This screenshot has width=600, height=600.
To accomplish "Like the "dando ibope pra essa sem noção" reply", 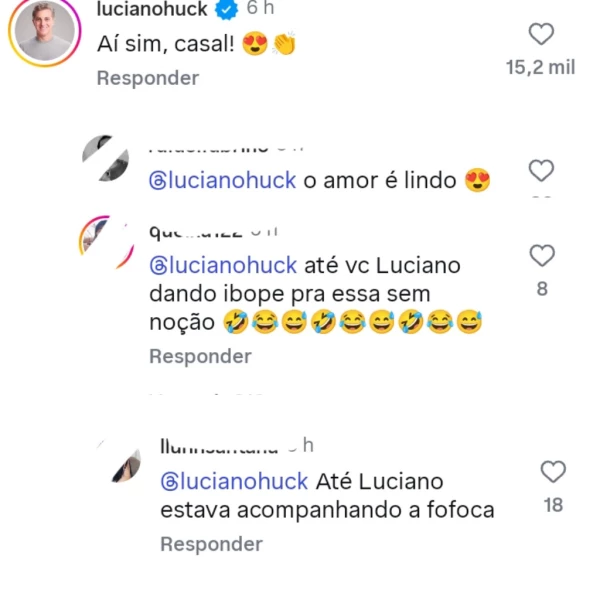I will click(541, 256).
